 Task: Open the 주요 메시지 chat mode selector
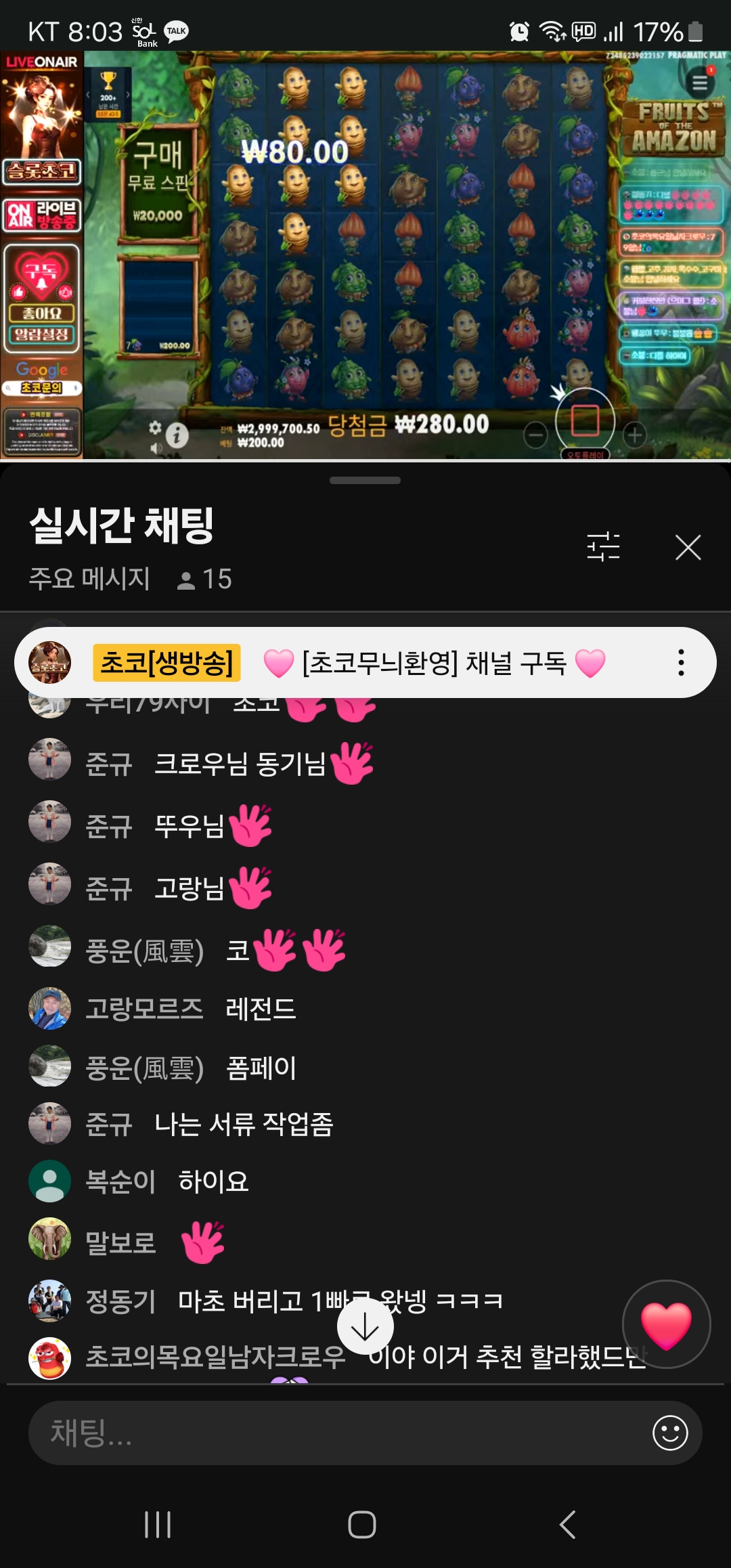point(89,579)
